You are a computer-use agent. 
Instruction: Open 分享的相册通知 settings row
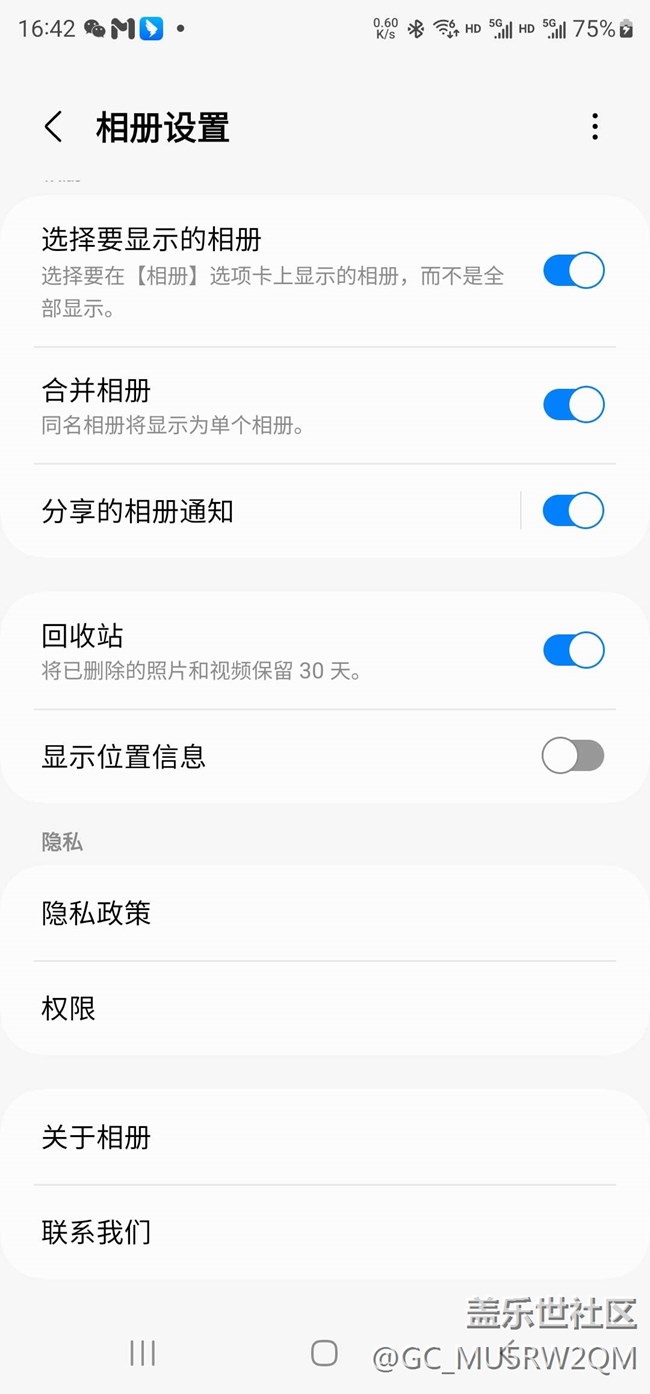tap(260, 511)
